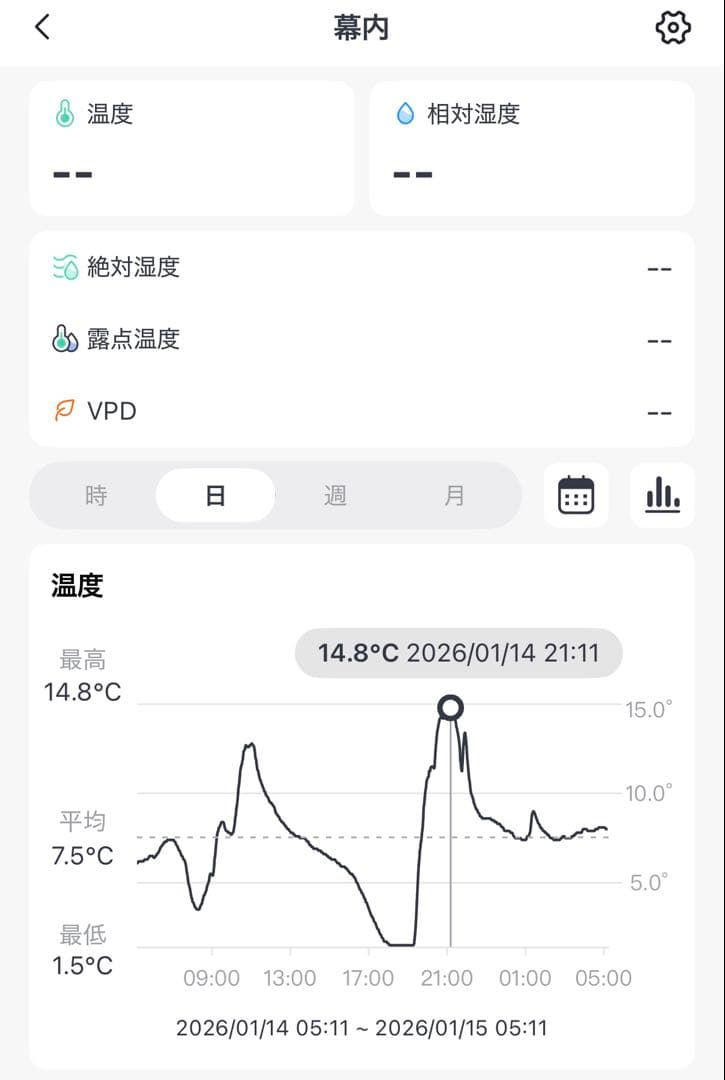Select the 日 (day) view

(x=215, y=495)
